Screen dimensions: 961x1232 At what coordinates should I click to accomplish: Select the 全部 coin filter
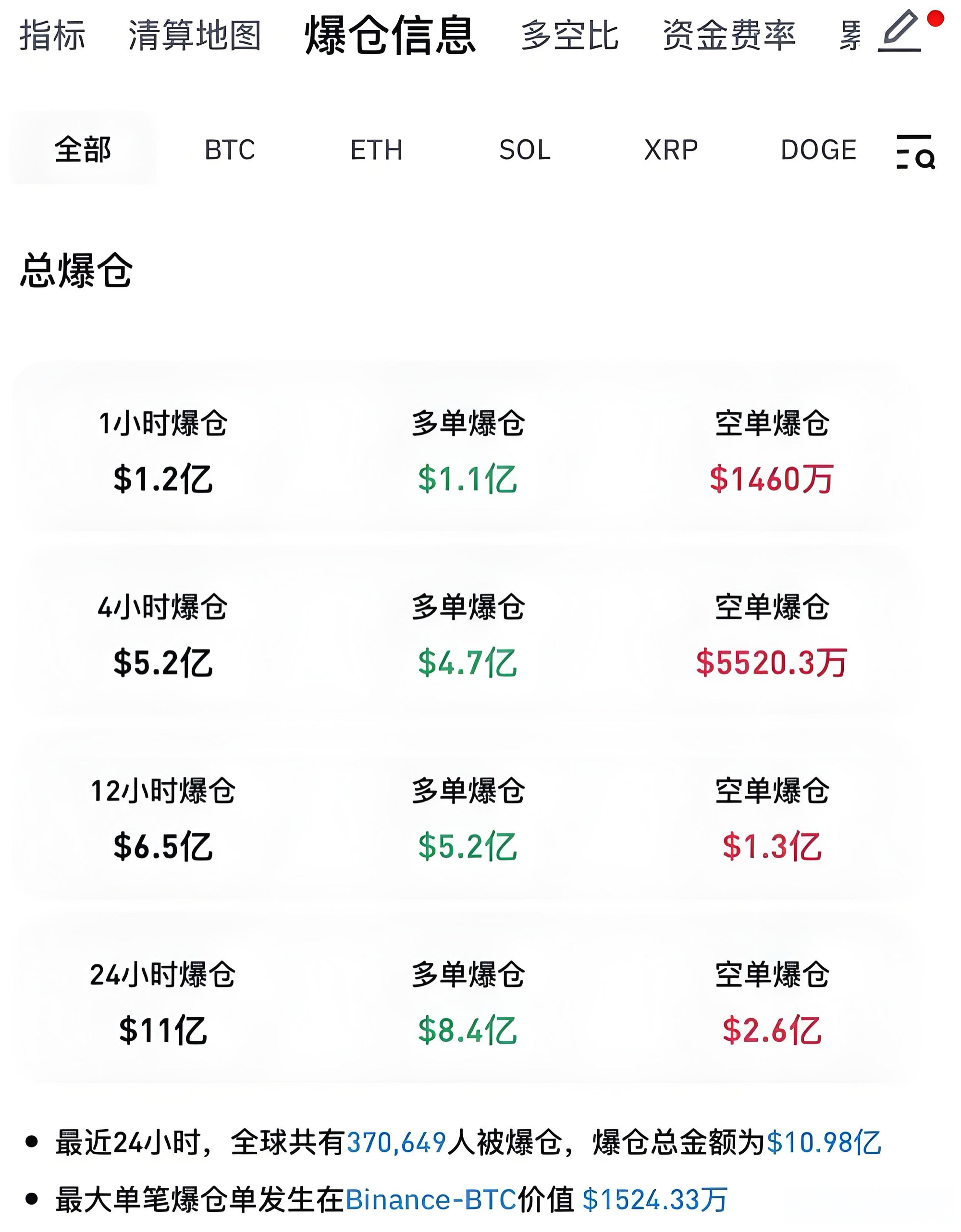(x=82, y=149)
